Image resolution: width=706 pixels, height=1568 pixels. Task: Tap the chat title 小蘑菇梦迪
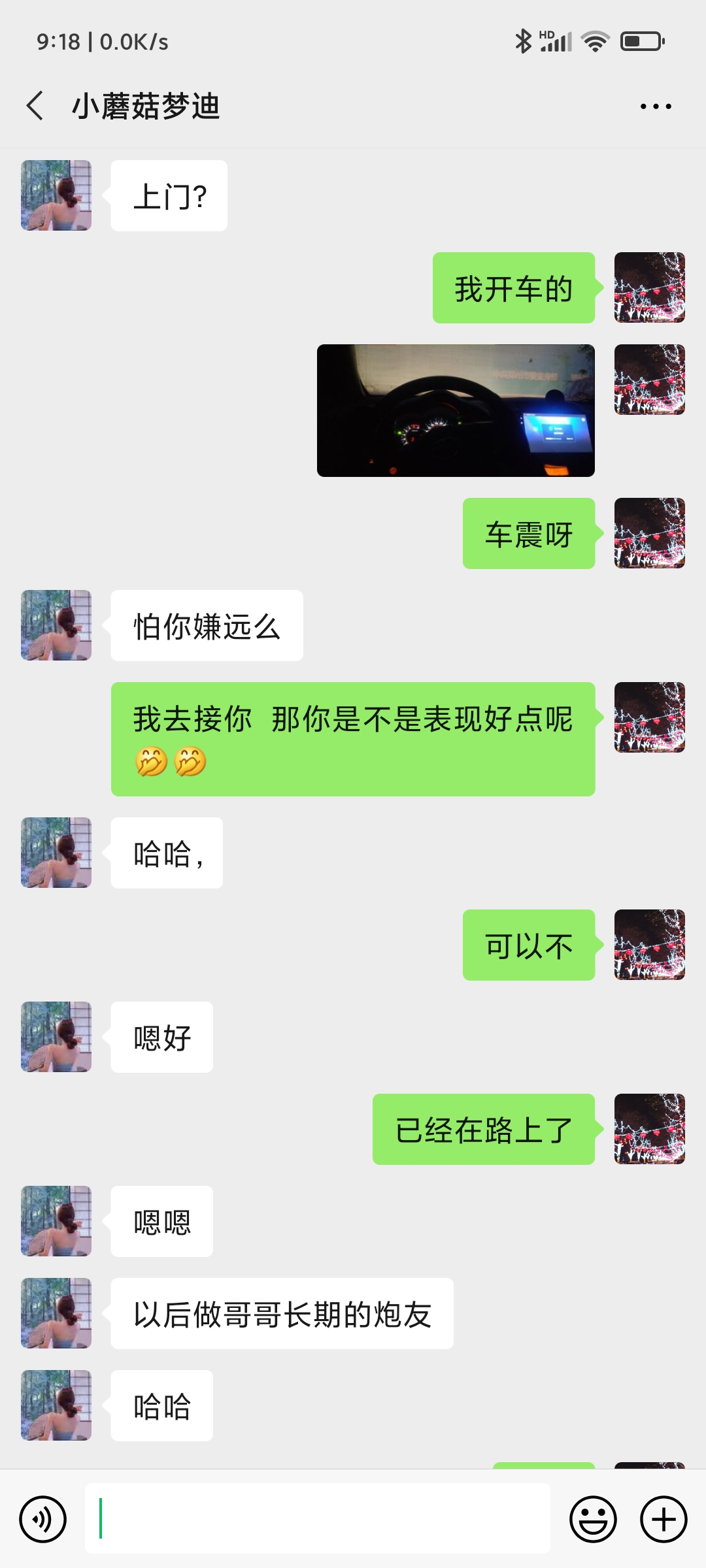145,106
